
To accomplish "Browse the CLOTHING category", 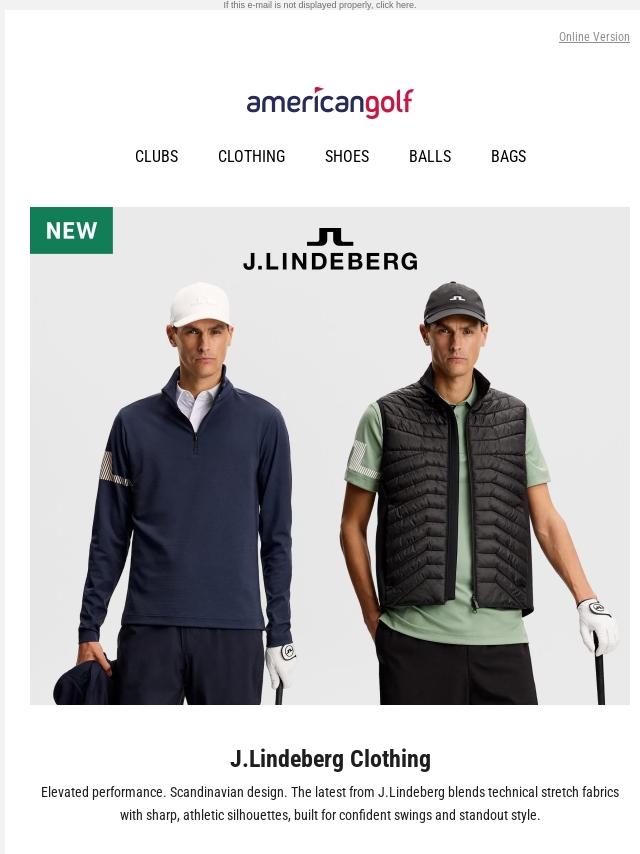I will tap(251, 156).
